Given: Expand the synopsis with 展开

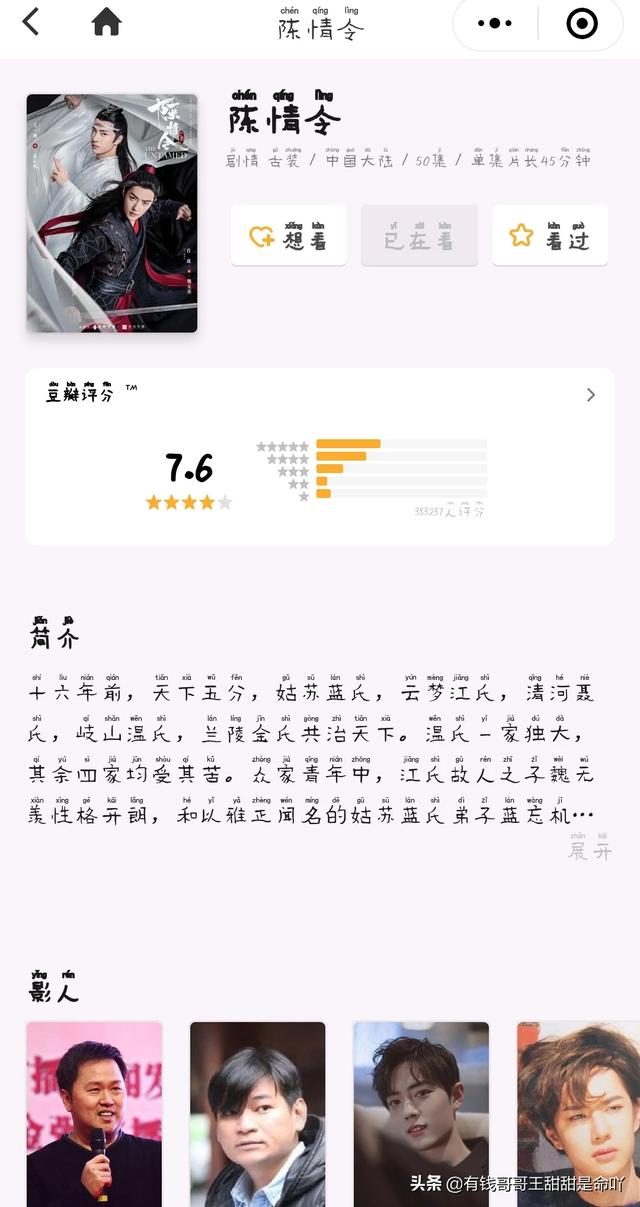Looking at the screenshot, I should click(589, 849).
